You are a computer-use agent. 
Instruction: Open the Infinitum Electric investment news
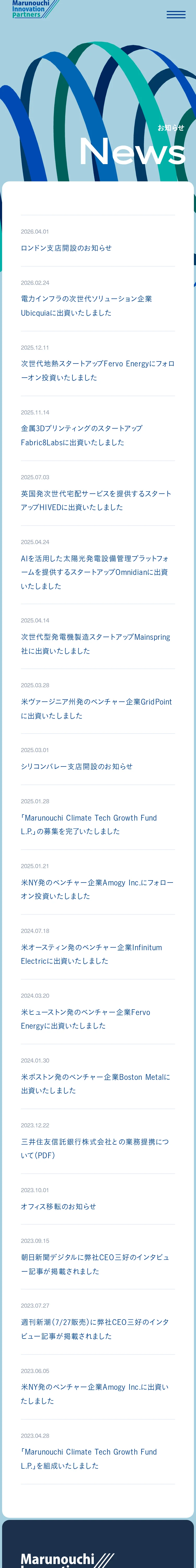(x=91, y=954)
